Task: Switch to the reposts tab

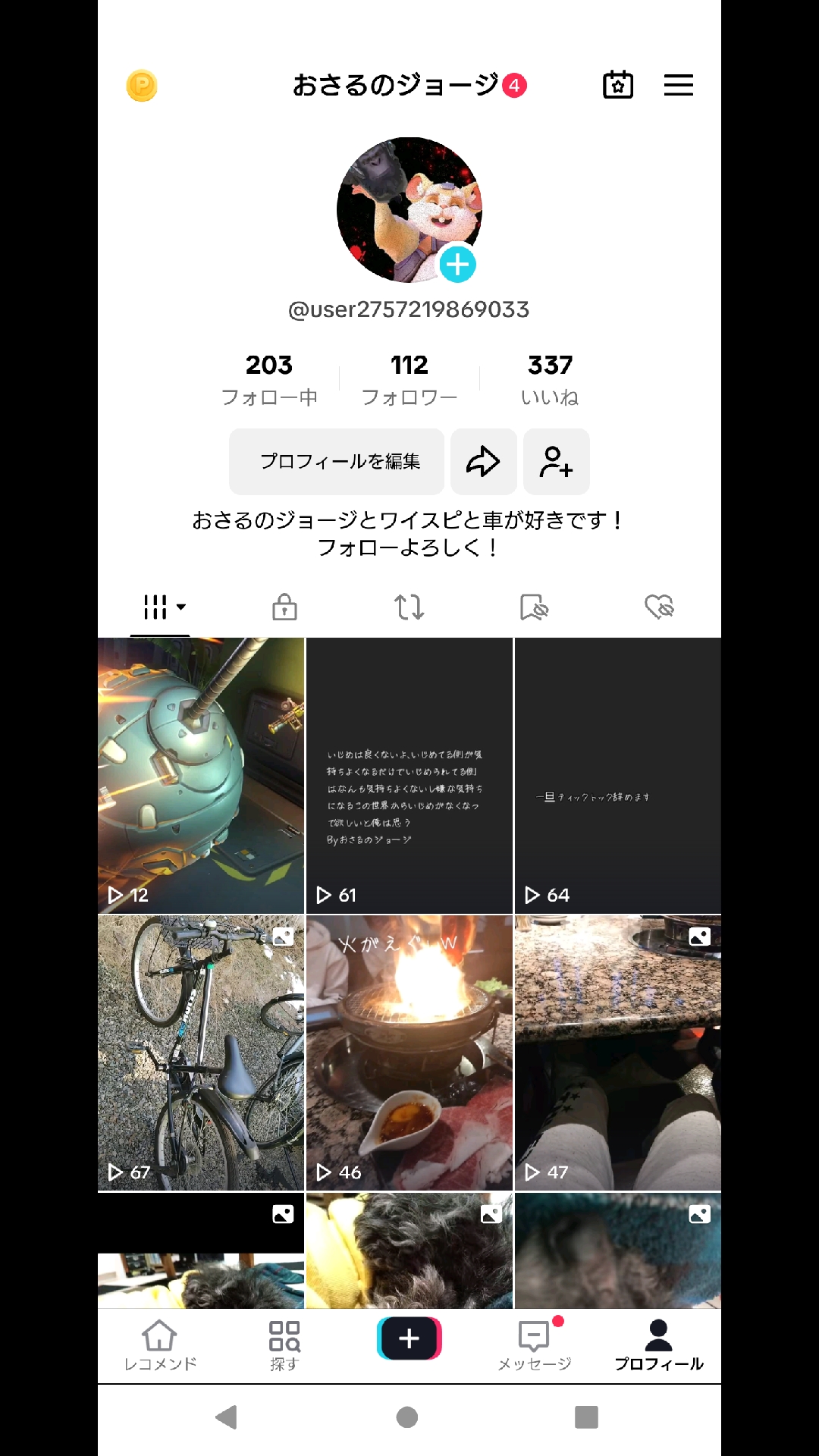Action: coord(409,607)
